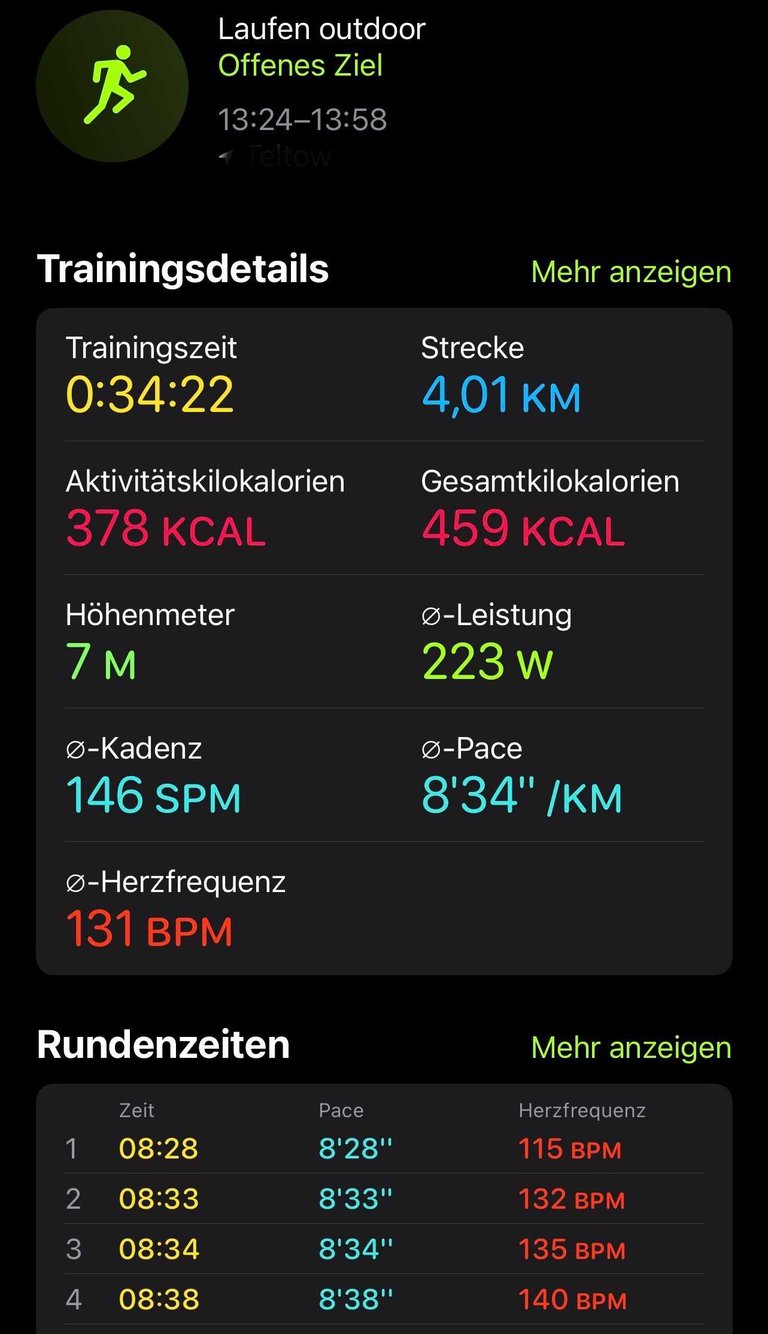The width and height of the screenshot is (768, 1334).
Task: Show more Rundenzeiten
Action: pos(630,1047)
